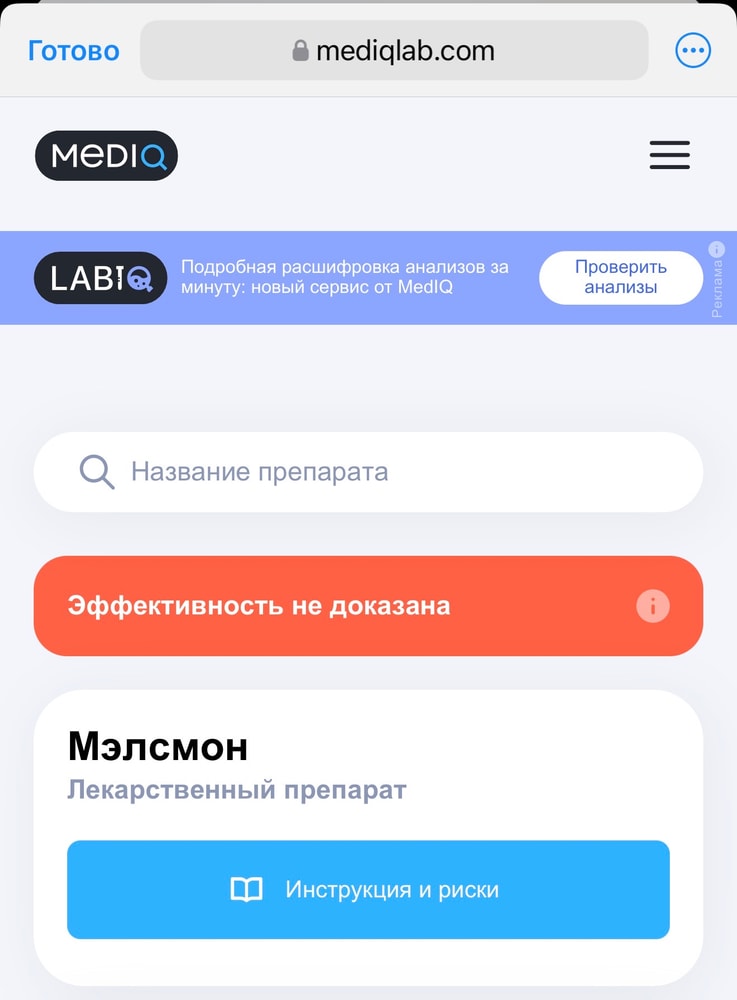Viewport: 737px width, 1000px height.
Task: Tap 'Готово' to dismiss the page
Action: 73,50
